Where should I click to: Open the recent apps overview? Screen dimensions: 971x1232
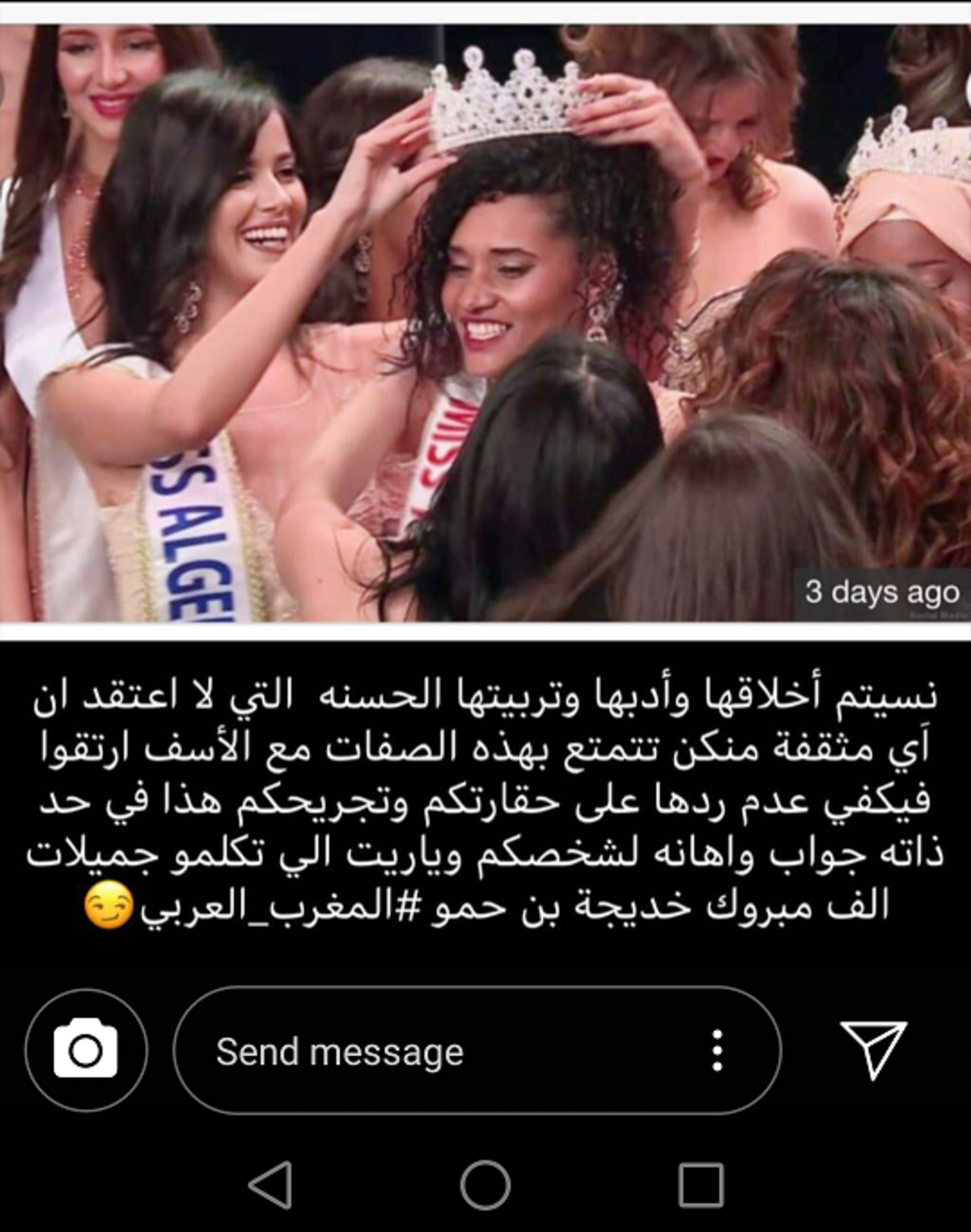[x=700, y=1185]
